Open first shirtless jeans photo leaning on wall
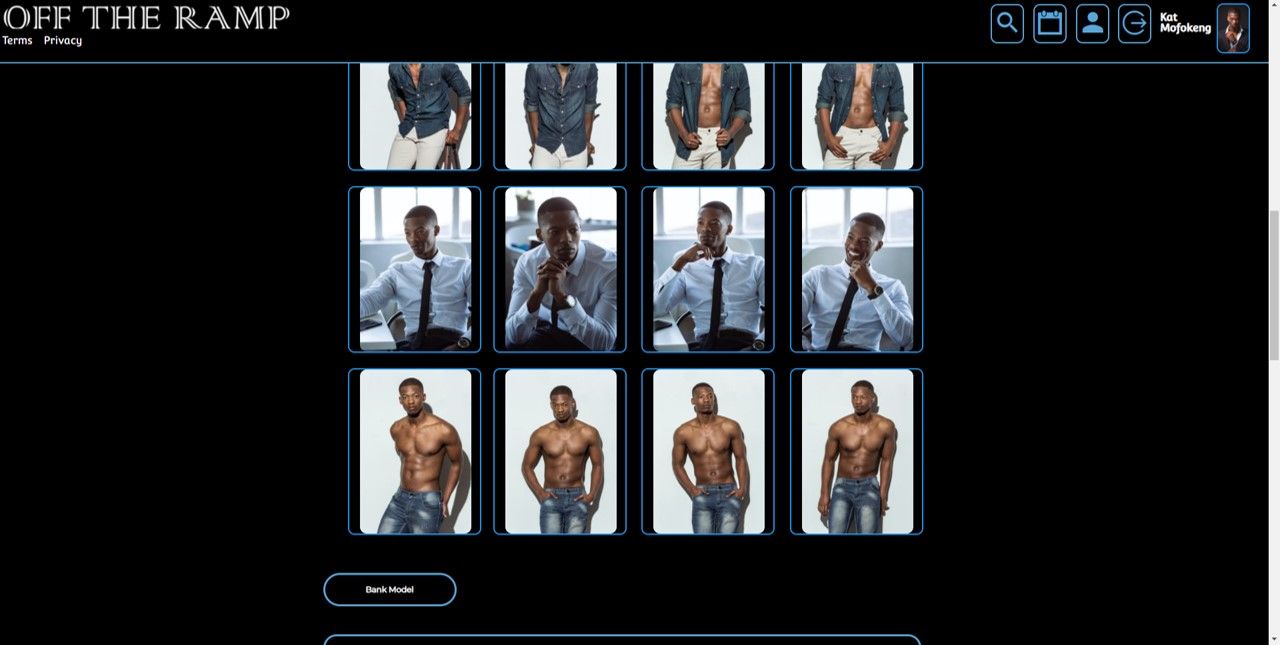Screen dimensions: 1280x645 (415, 451)
